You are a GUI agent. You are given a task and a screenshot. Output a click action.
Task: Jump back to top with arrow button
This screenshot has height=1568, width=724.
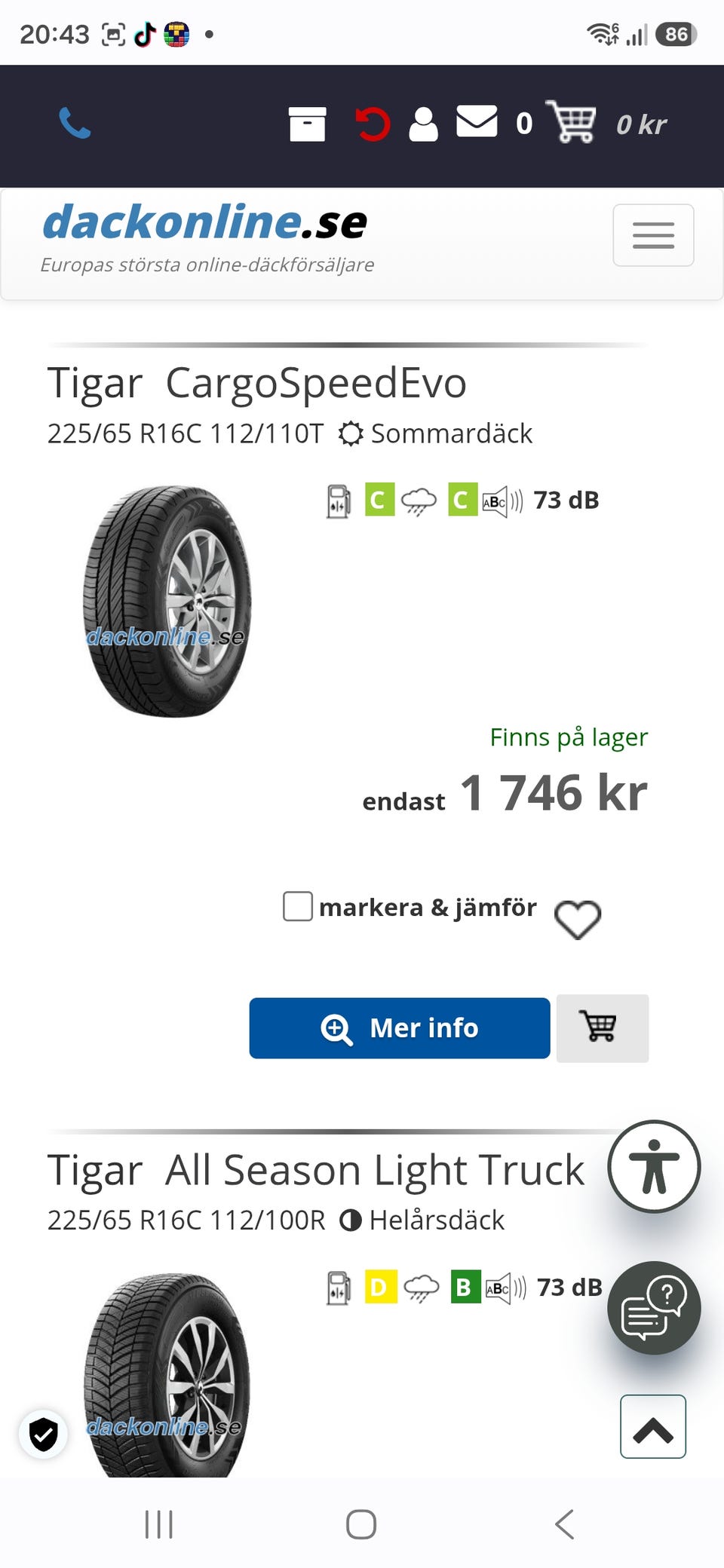(653, 1426)
